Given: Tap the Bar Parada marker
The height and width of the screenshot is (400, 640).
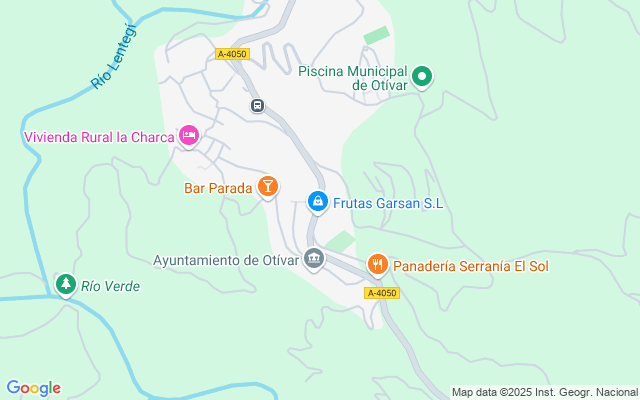Looking at the screenshot, I should (x=267, y=186).
